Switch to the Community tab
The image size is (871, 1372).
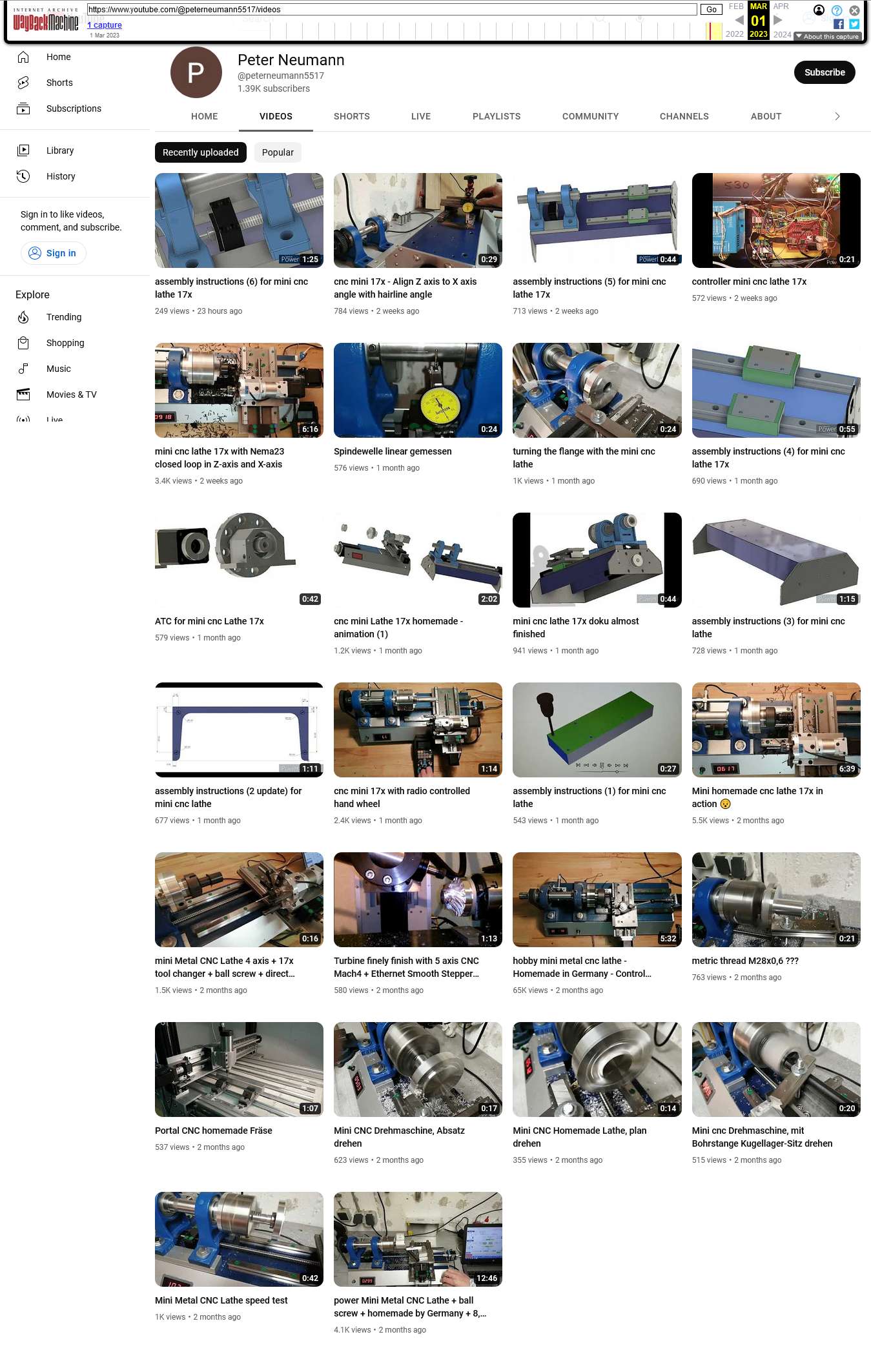pos(589,116)
